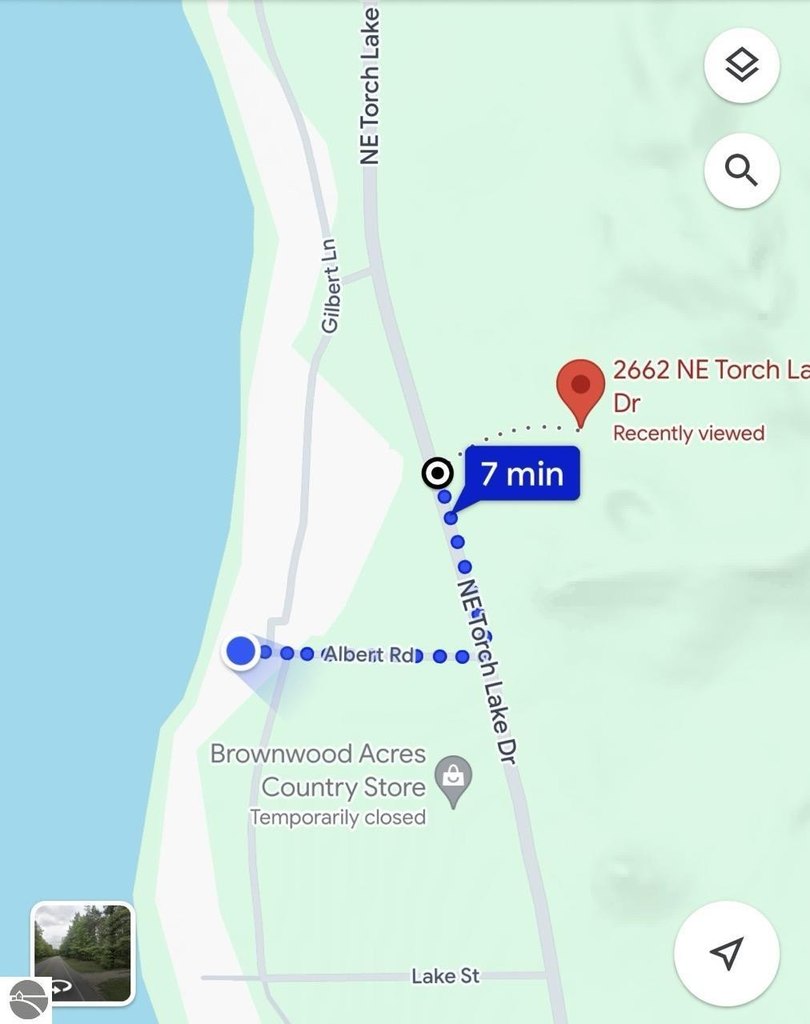This screenshot has height=1024, width=810.
Task: Open Brownwood Acres Country Store place marker
Action: click(454, 779)
